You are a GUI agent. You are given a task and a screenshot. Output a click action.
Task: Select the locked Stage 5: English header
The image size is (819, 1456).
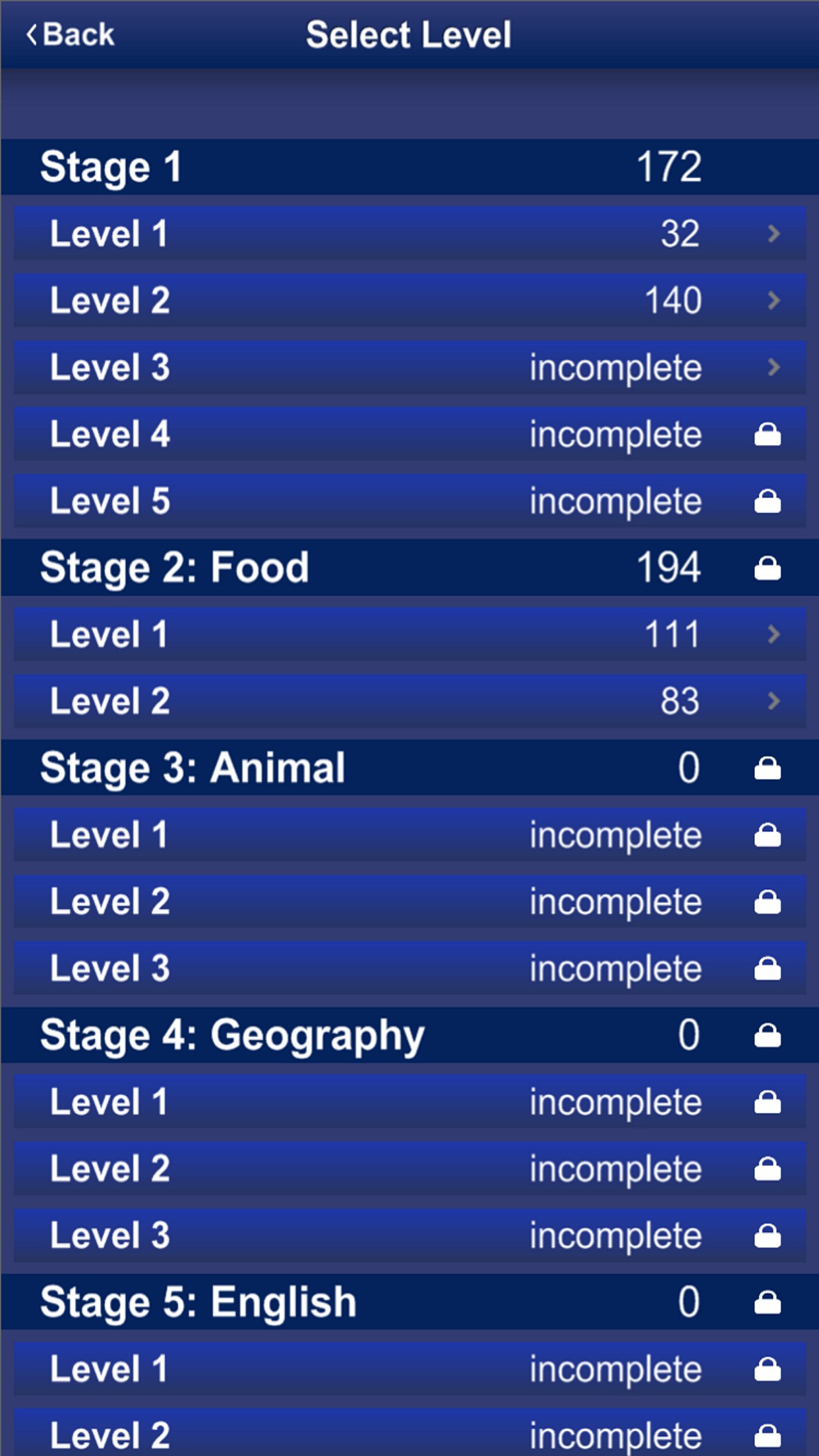pyautogui.click(x=409, y=1302)
